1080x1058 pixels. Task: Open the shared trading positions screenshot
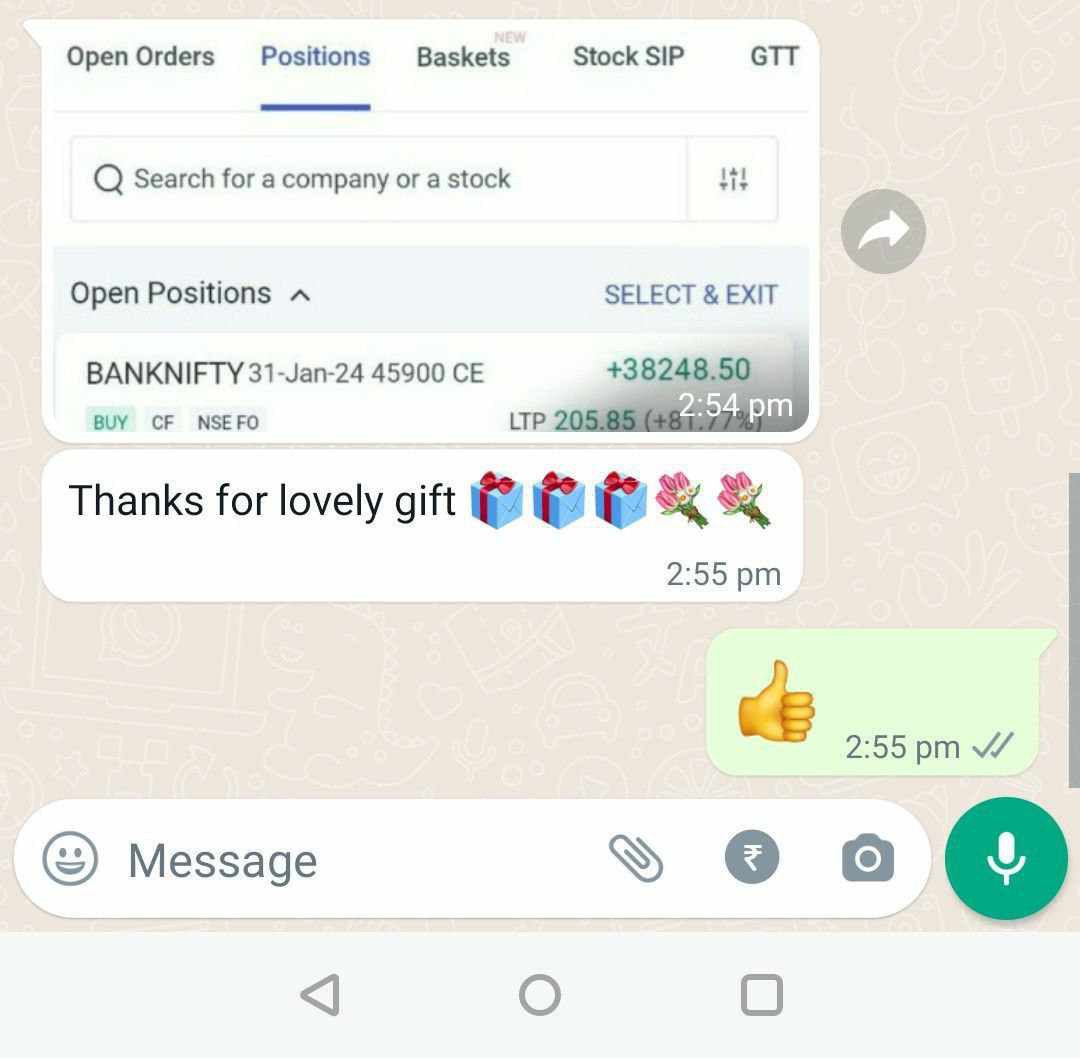tap(430, 230)
